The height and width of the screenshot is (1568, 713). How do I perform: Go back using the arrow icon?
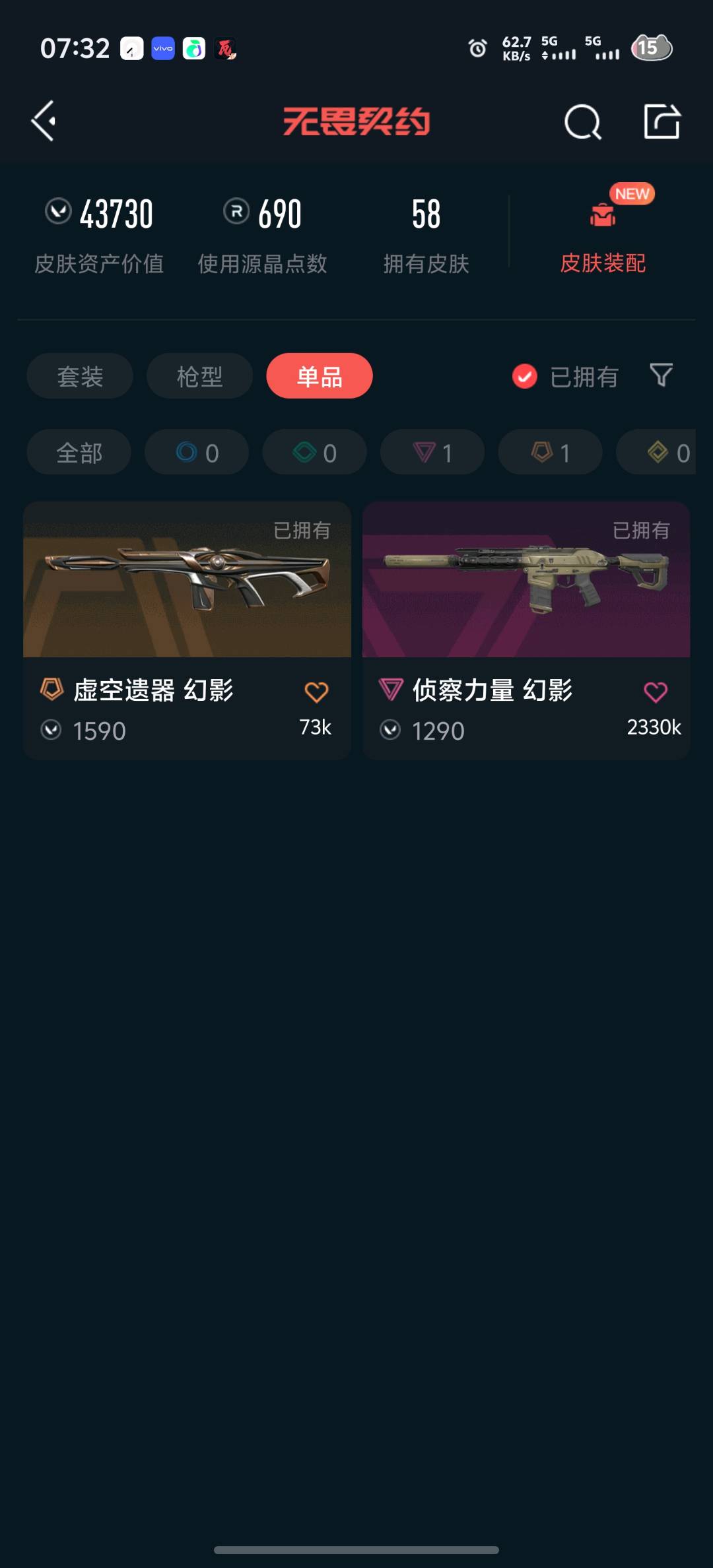(44, 121)
